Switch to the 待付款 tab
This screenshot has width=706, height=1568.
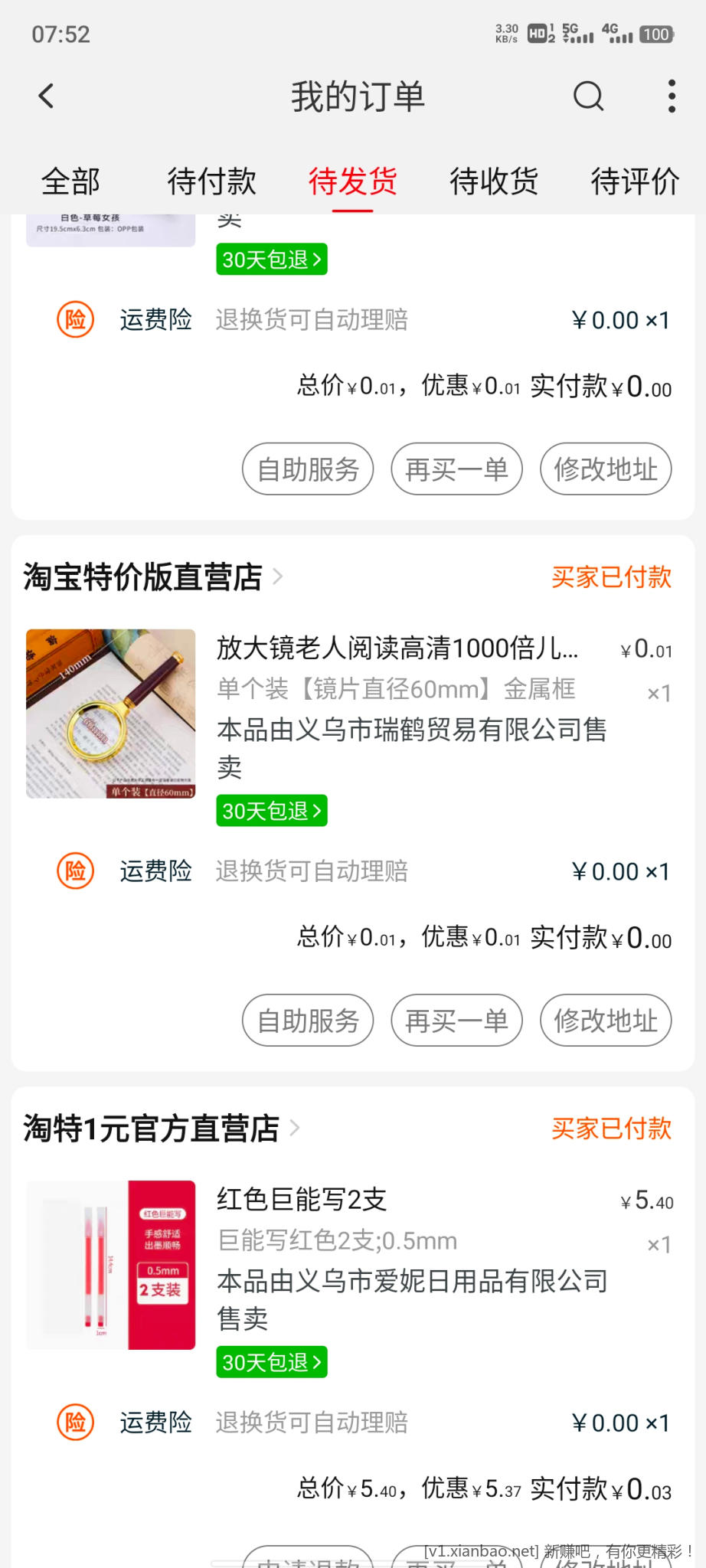pos(211,181)
